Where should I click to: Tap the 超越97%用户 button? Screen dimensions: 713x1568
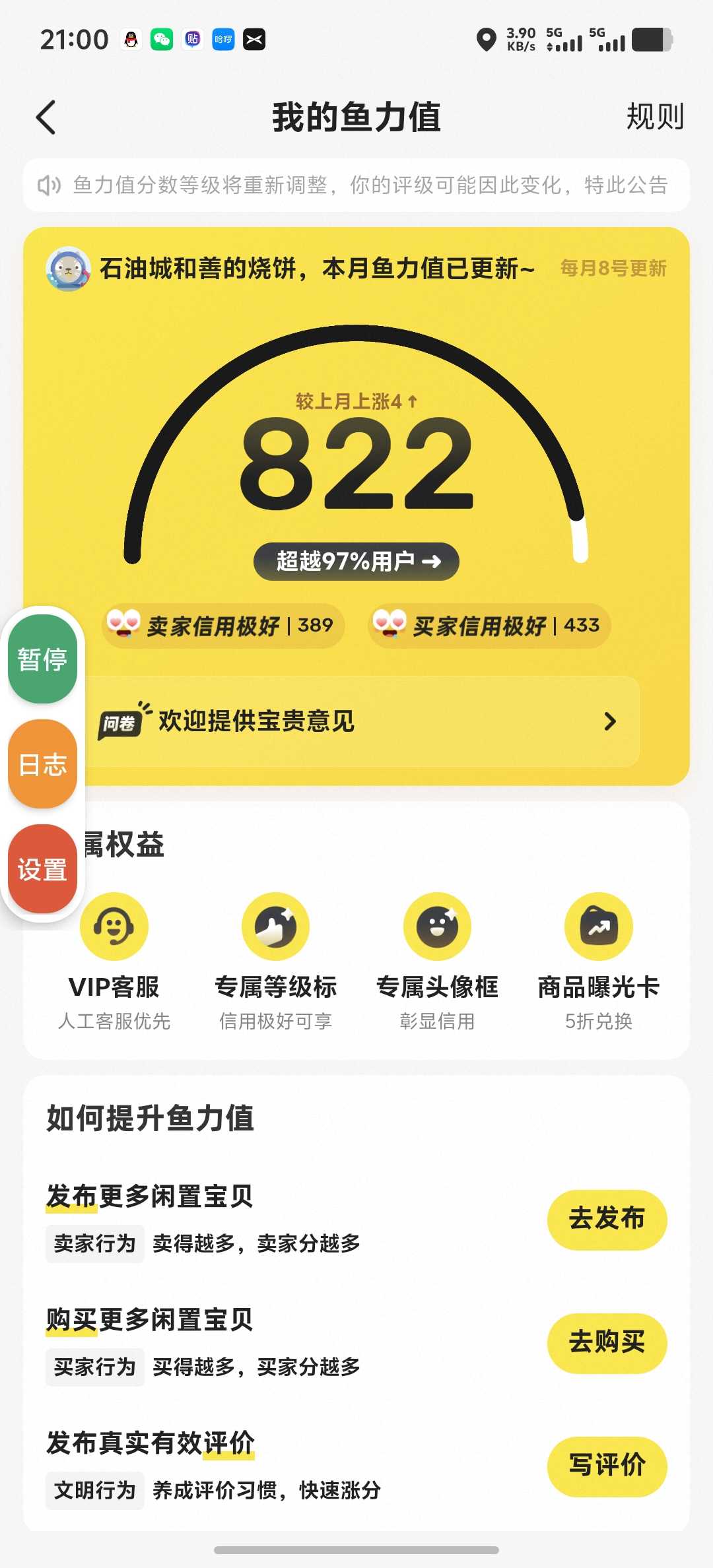pos(356,562)
